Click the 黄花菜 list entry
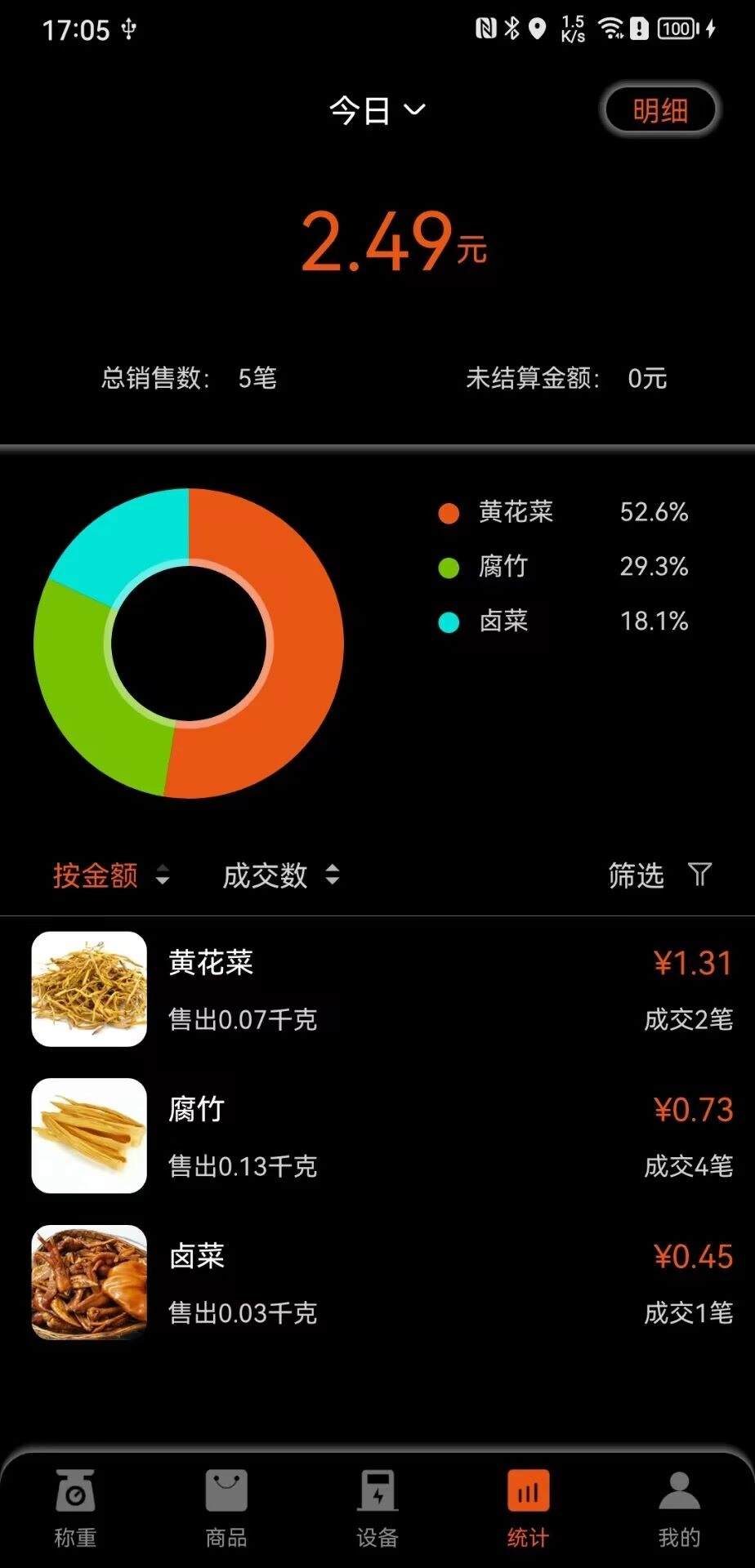Image resolution: width=755 pixels, height=1568 pixels. (377, 988)
